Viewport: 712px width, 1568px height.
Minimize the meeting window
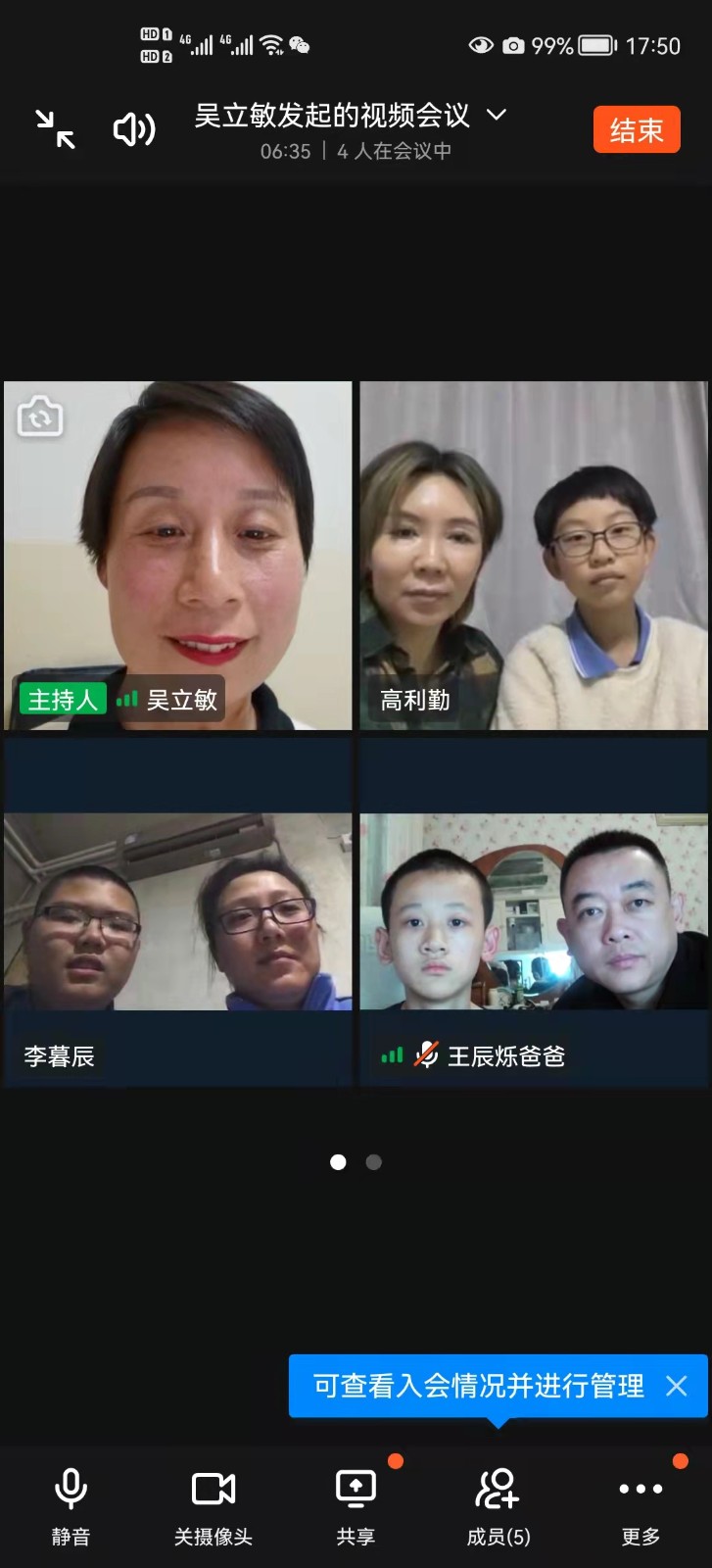(55, 129)
